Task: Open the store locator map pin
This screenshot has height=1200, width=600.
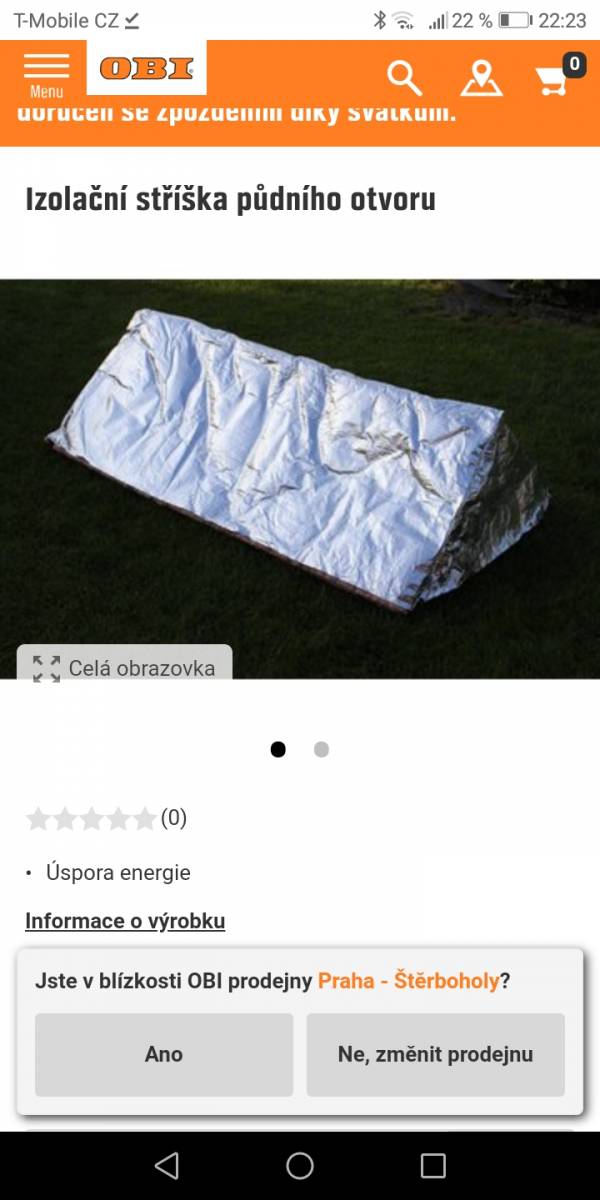Action: [481, 77]
